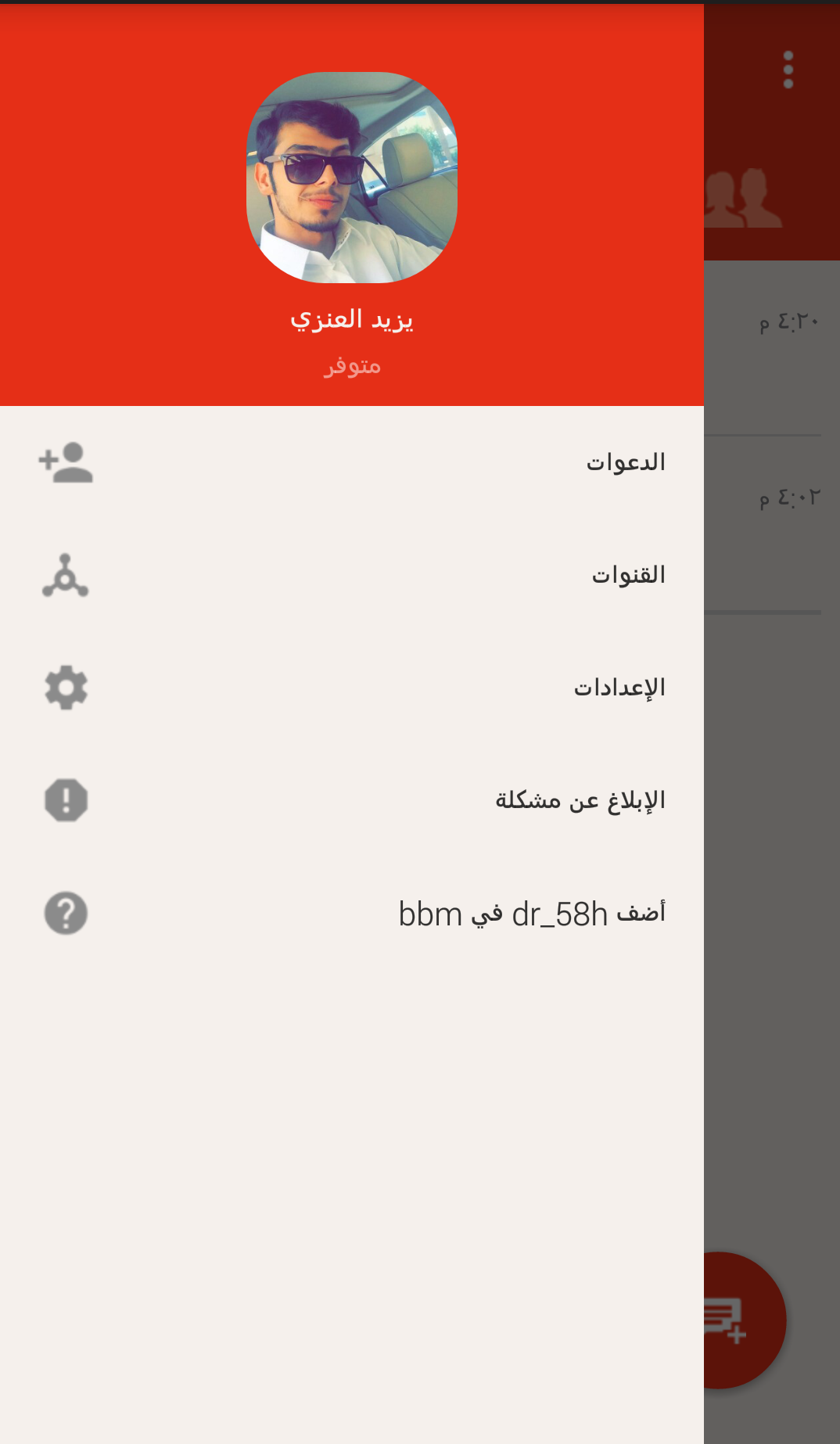
Task: Open الدعوات (Invitations) menu item
Action: pos(624,462)
